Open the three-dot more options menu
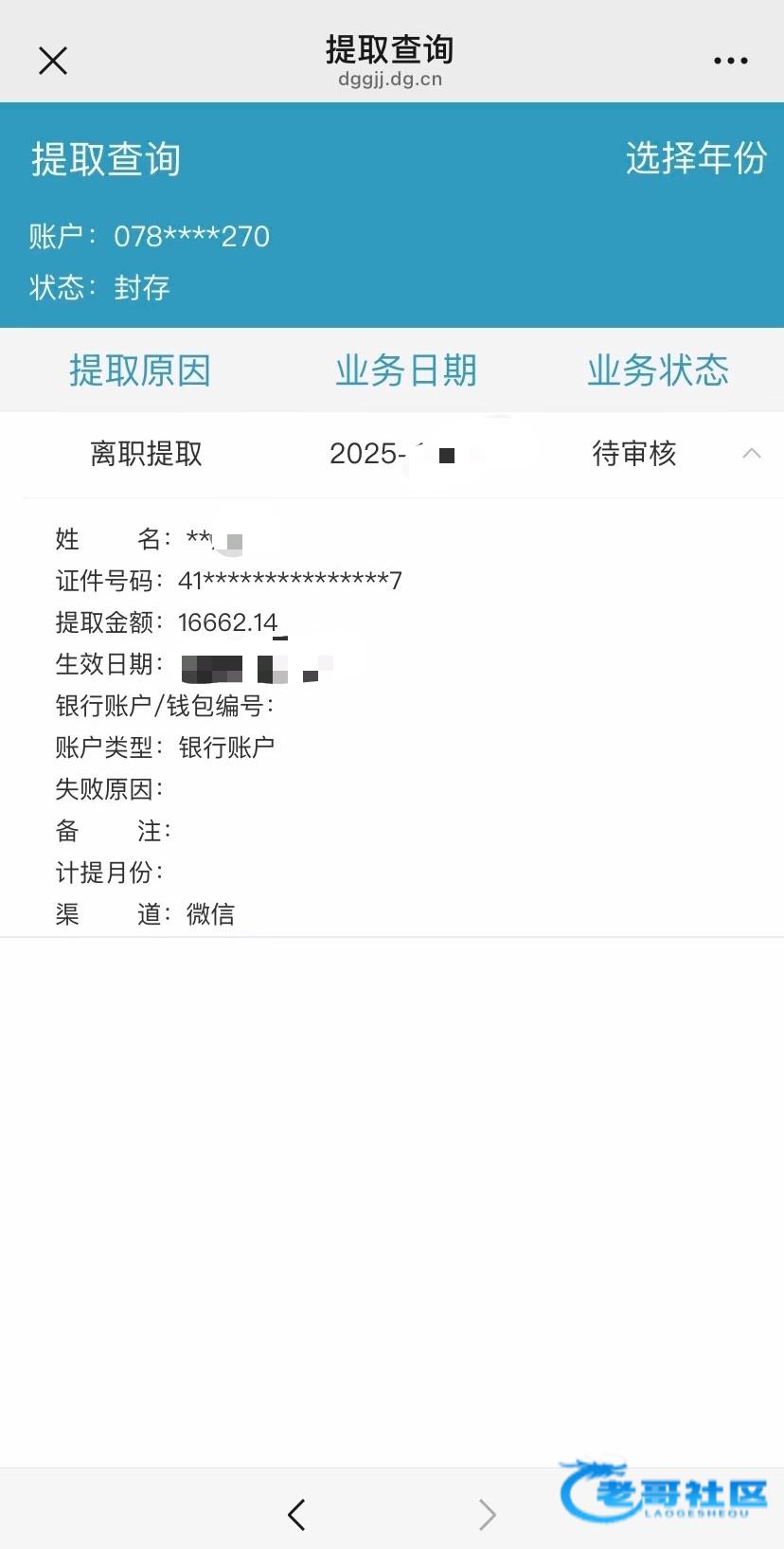Image resolution: width=784 pixels, height=1549 pixels. click(x=730, y=61)
